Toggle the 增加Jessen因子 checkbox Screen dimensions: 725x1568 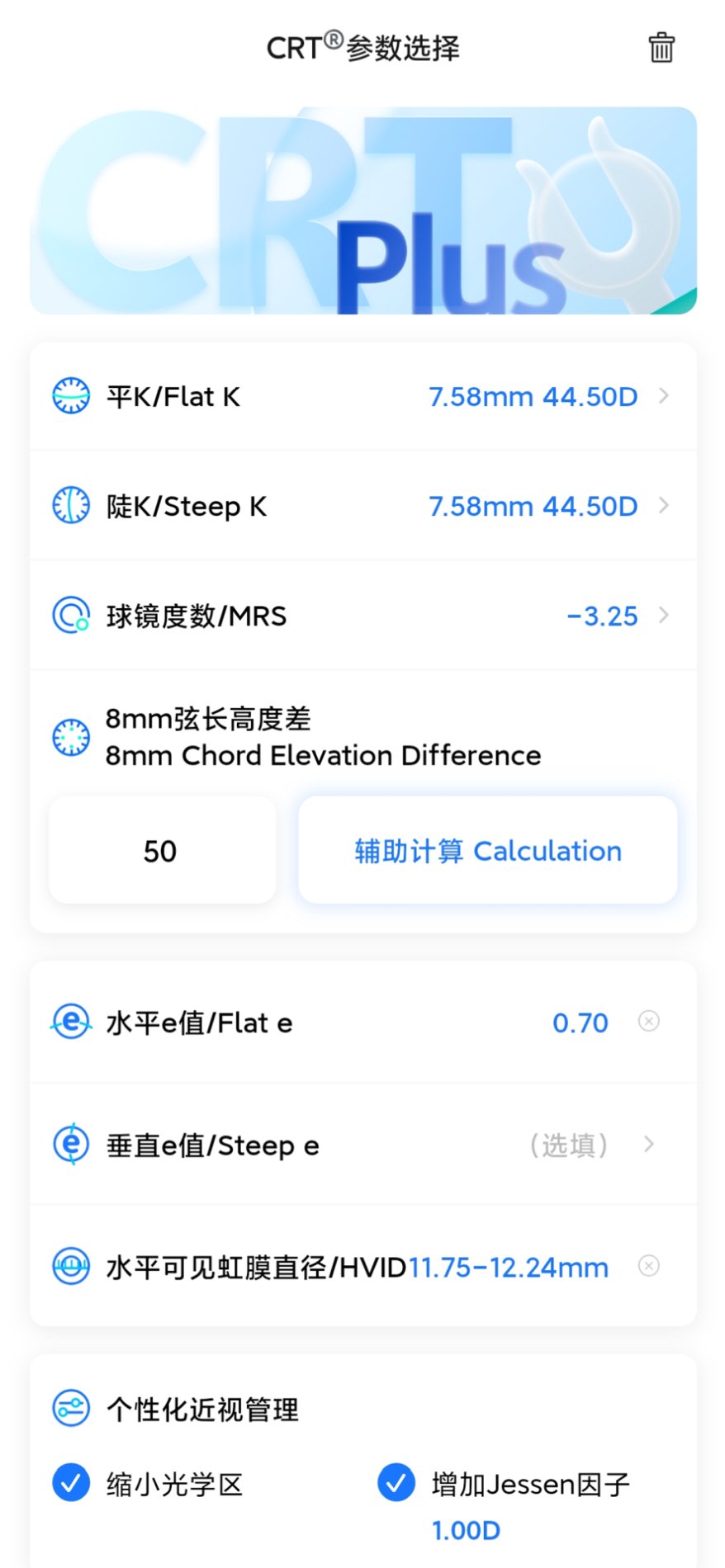(396, 1481)
